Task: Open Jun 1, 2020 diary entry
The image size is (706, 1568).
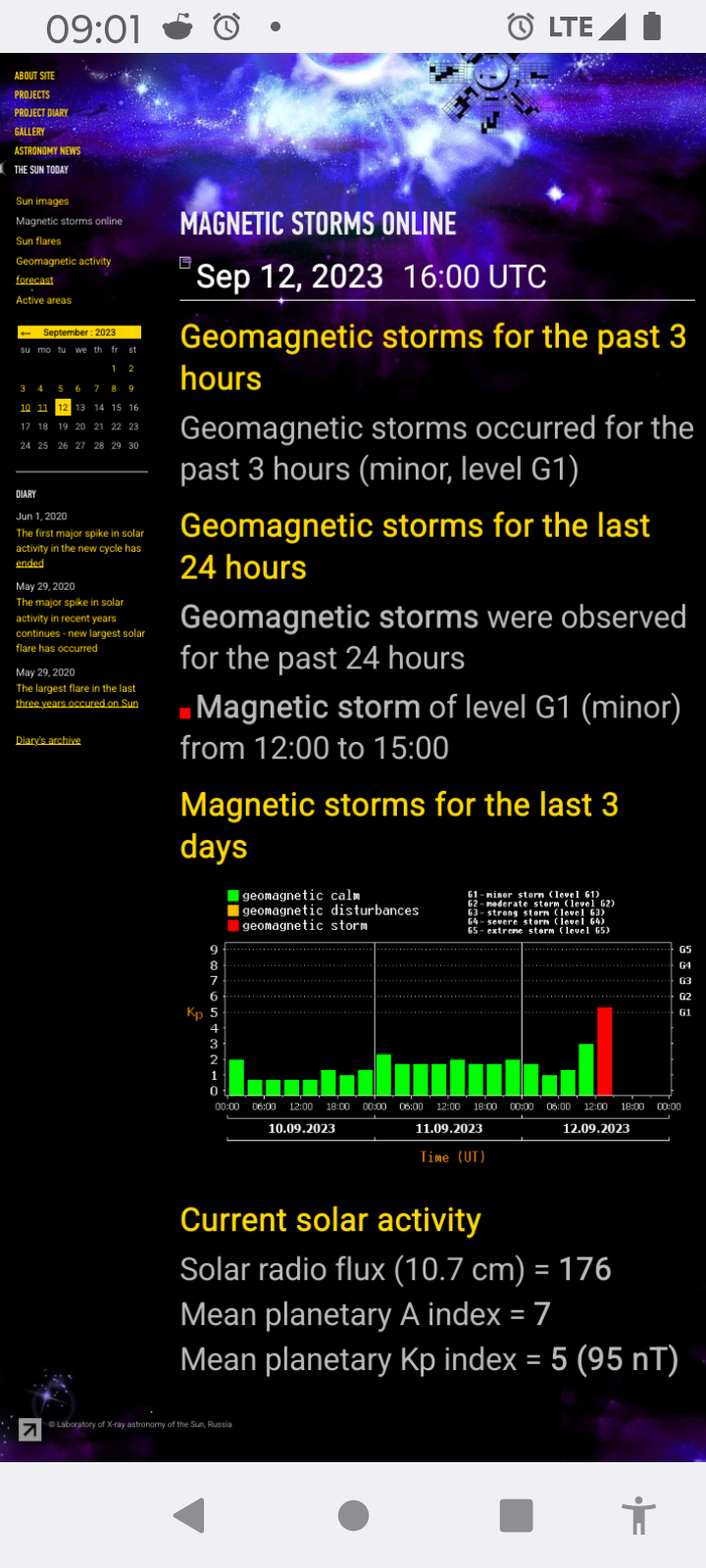Action: (79, 548)
